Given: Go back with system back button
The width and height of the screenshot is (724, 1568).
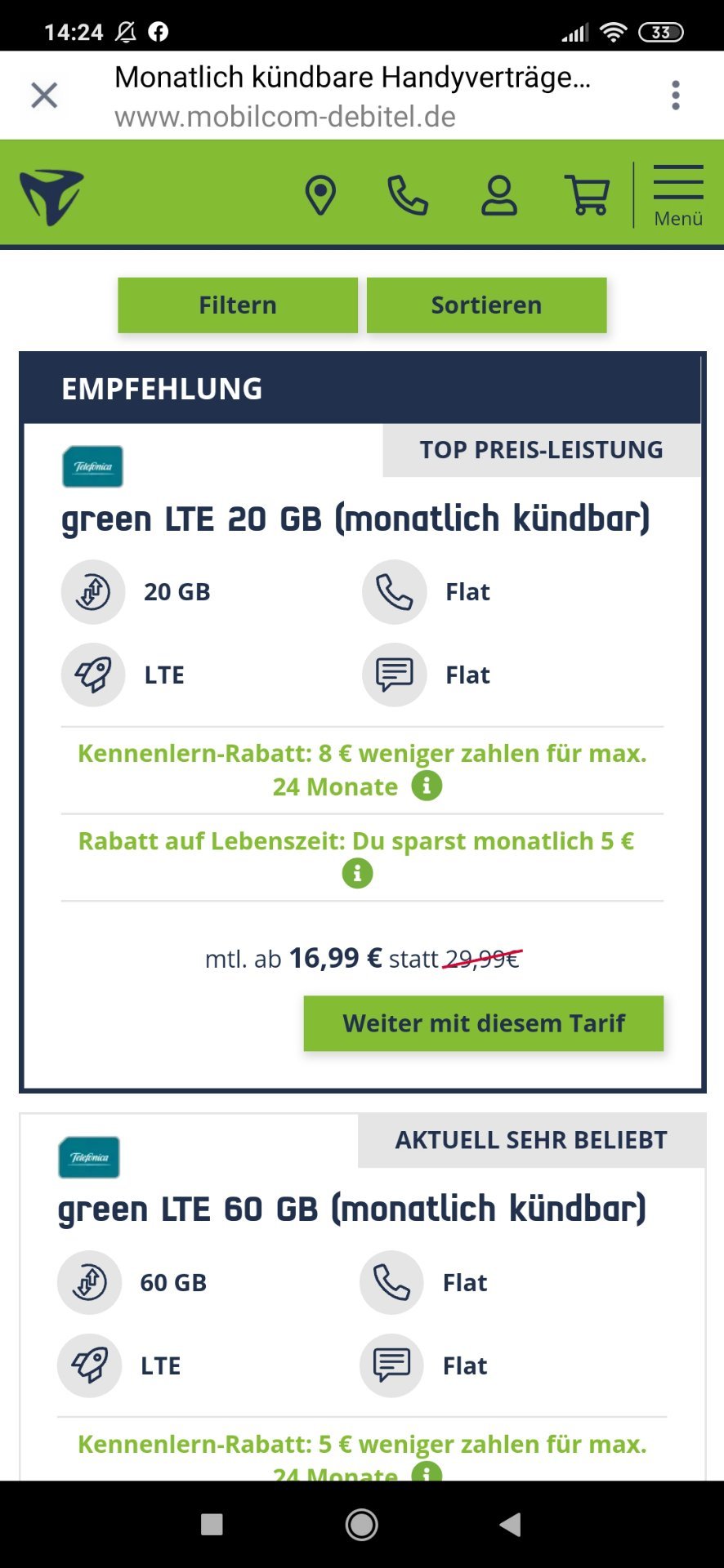Looking at the screenshot, I should tap(510, 1524).
